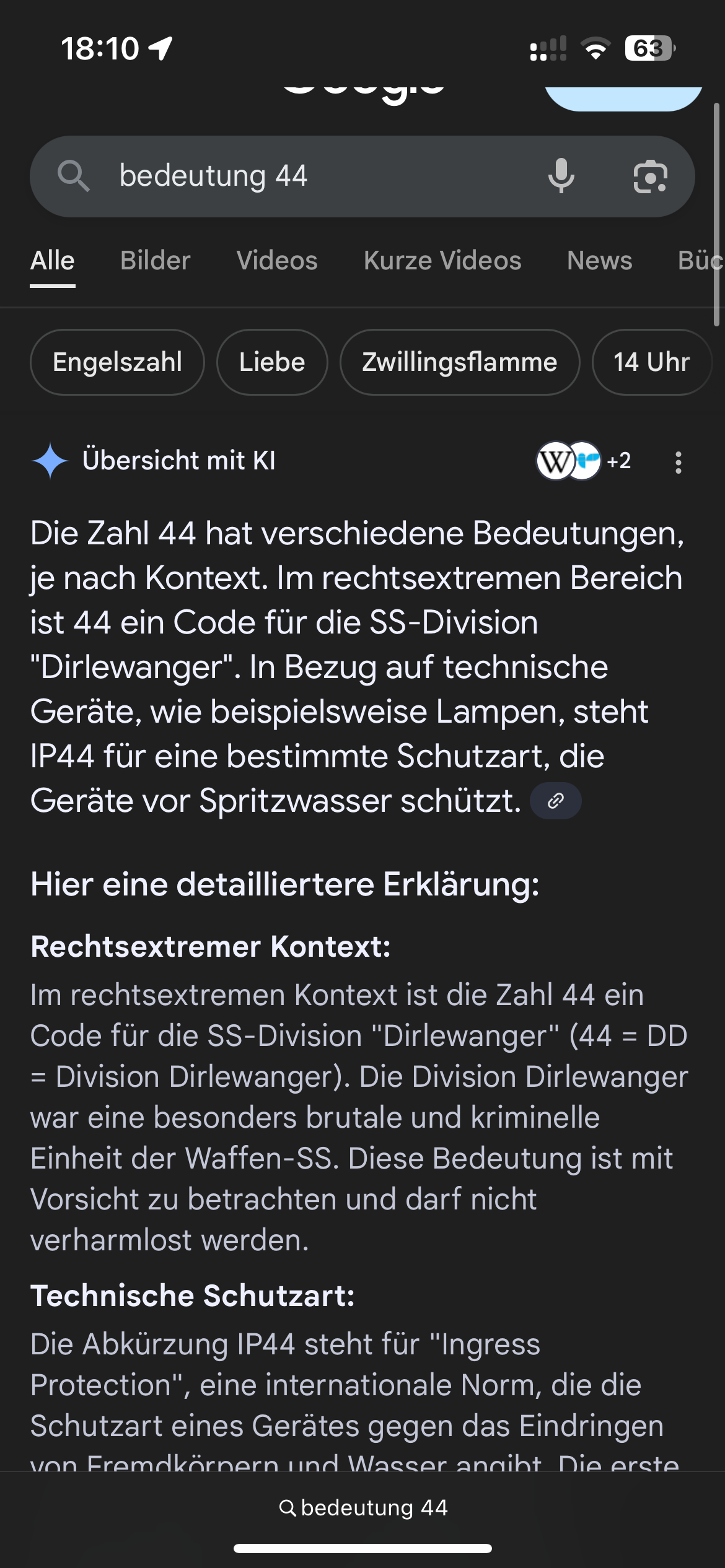
Task: Refine search with the Liebe chip
Action: (272, 362)
